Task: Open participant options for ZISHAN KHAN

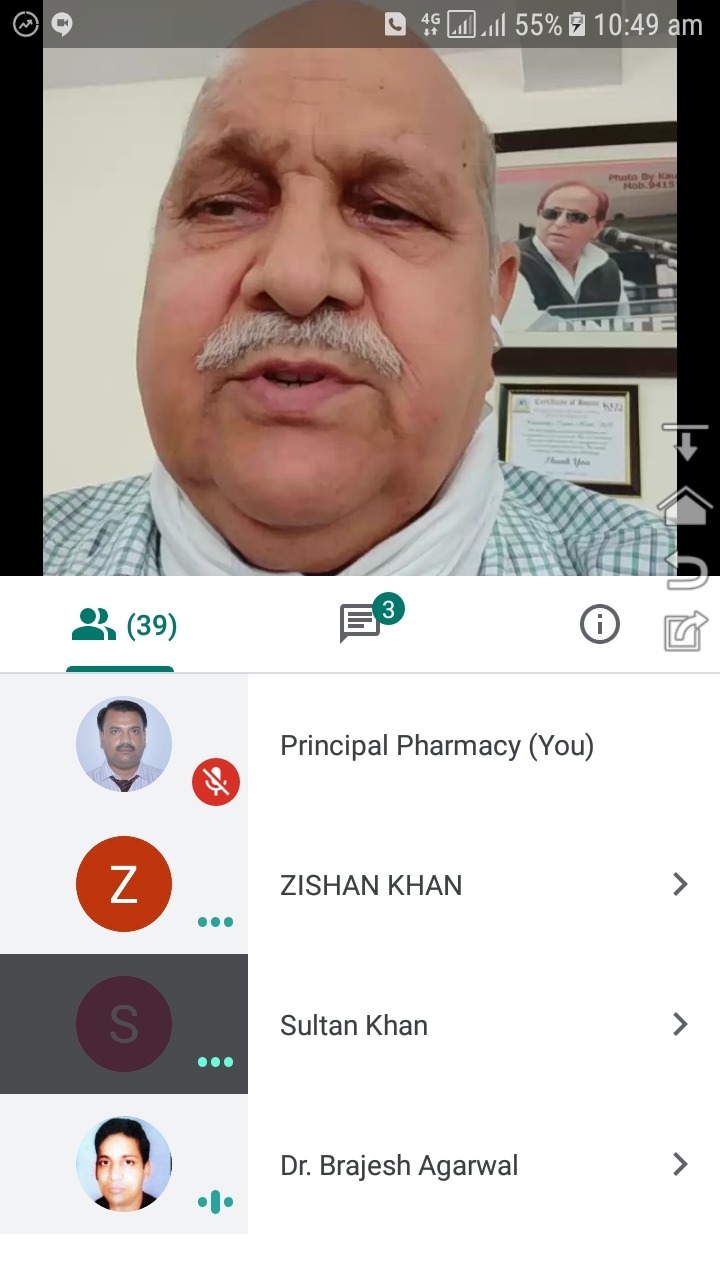Action: point(680,884)
